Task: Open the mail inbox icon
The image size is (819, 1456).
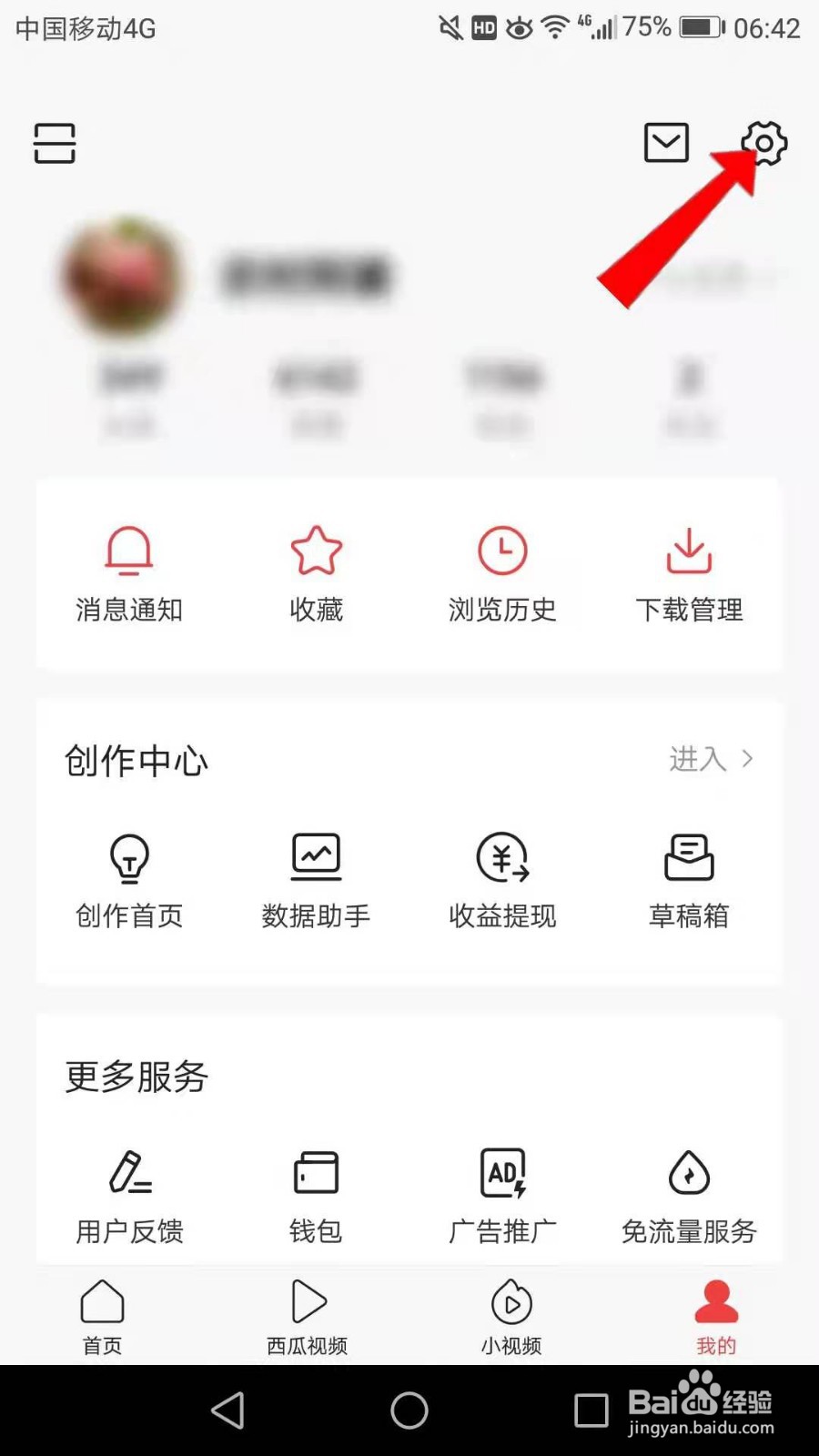Action: tap(666, 143)
